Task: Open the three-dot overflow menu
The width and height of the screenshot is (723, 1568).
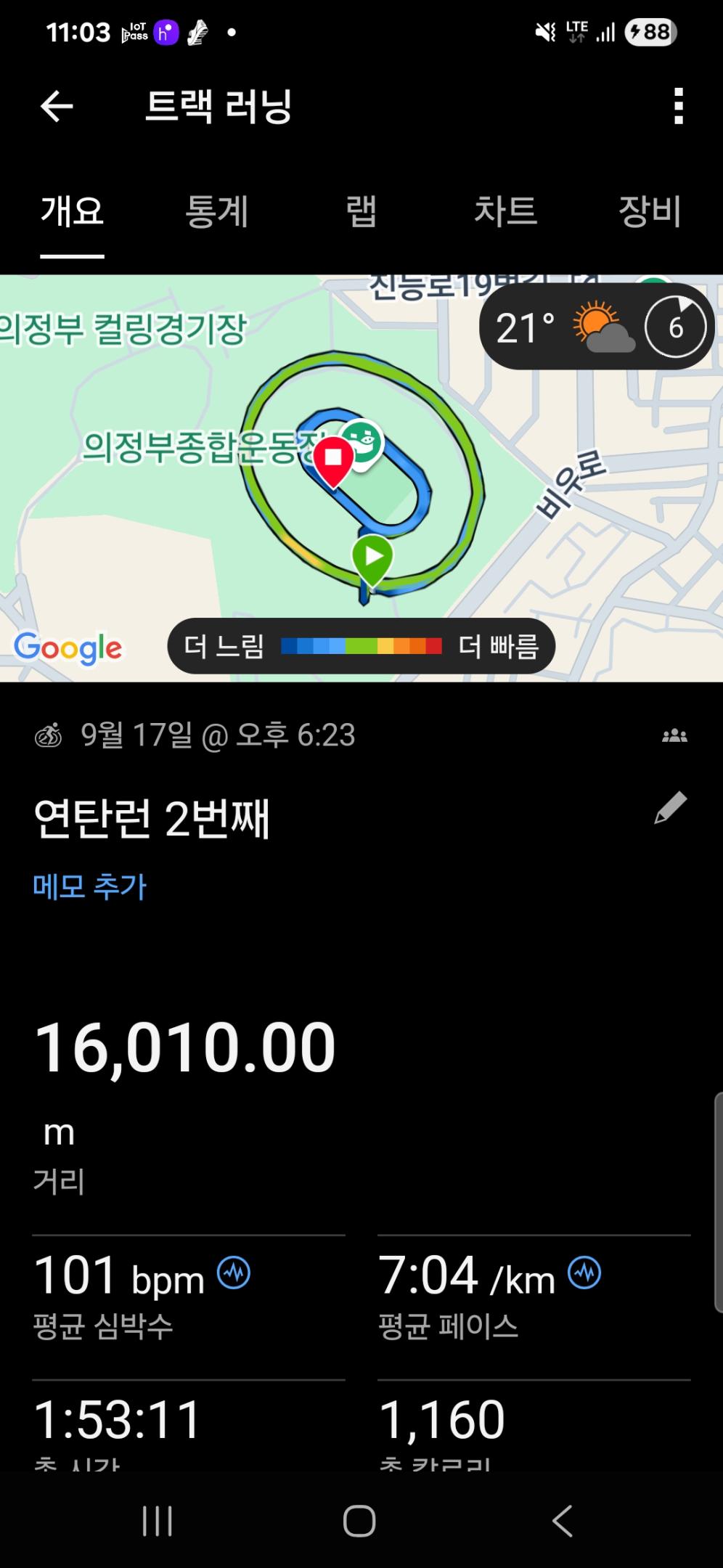Action: pos(678,107)
